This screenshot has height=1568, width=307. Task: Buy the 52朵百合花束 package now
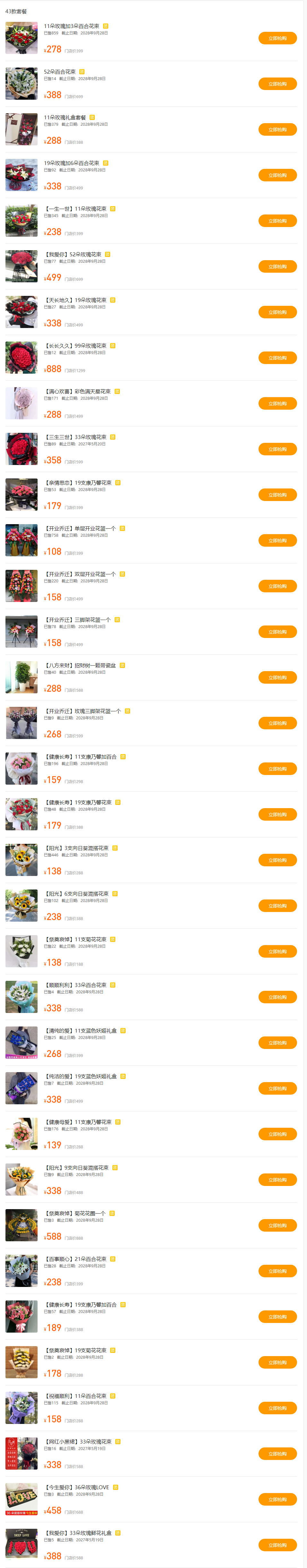277,84
